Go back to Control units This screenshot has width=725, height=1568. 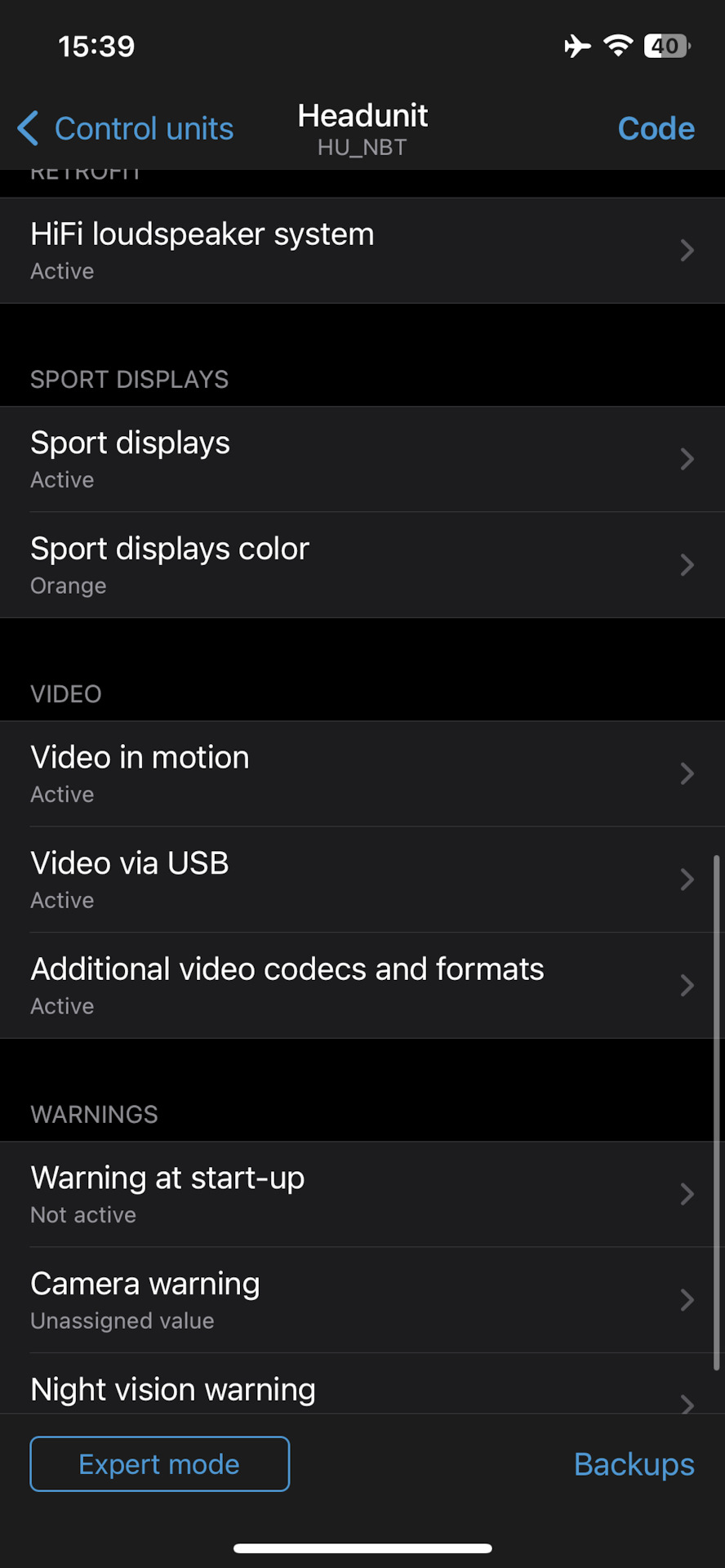[x=127, y=129]
